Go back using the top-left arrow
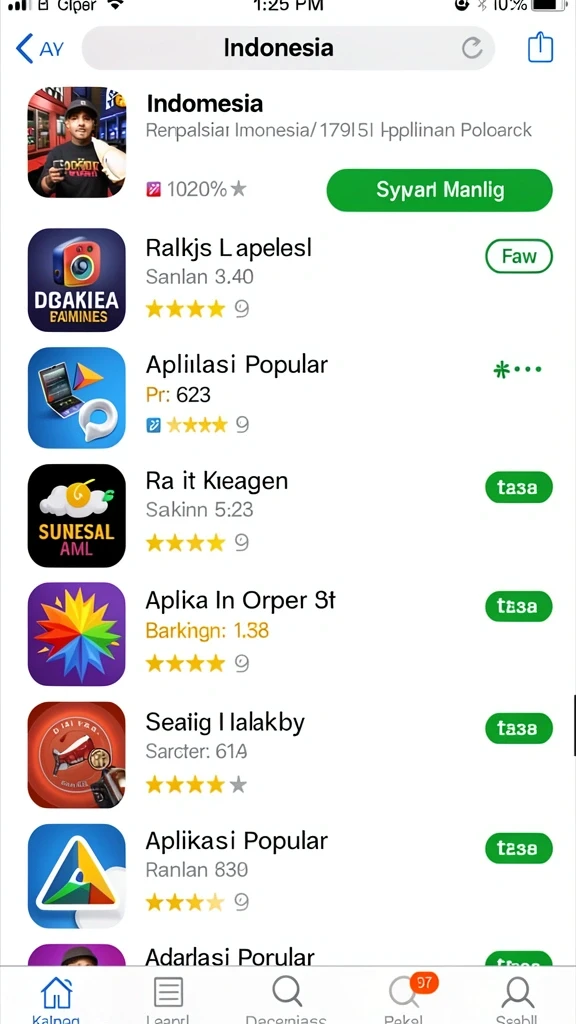Viewport: 576px width, 1024px height. click(x=25, y=48)
